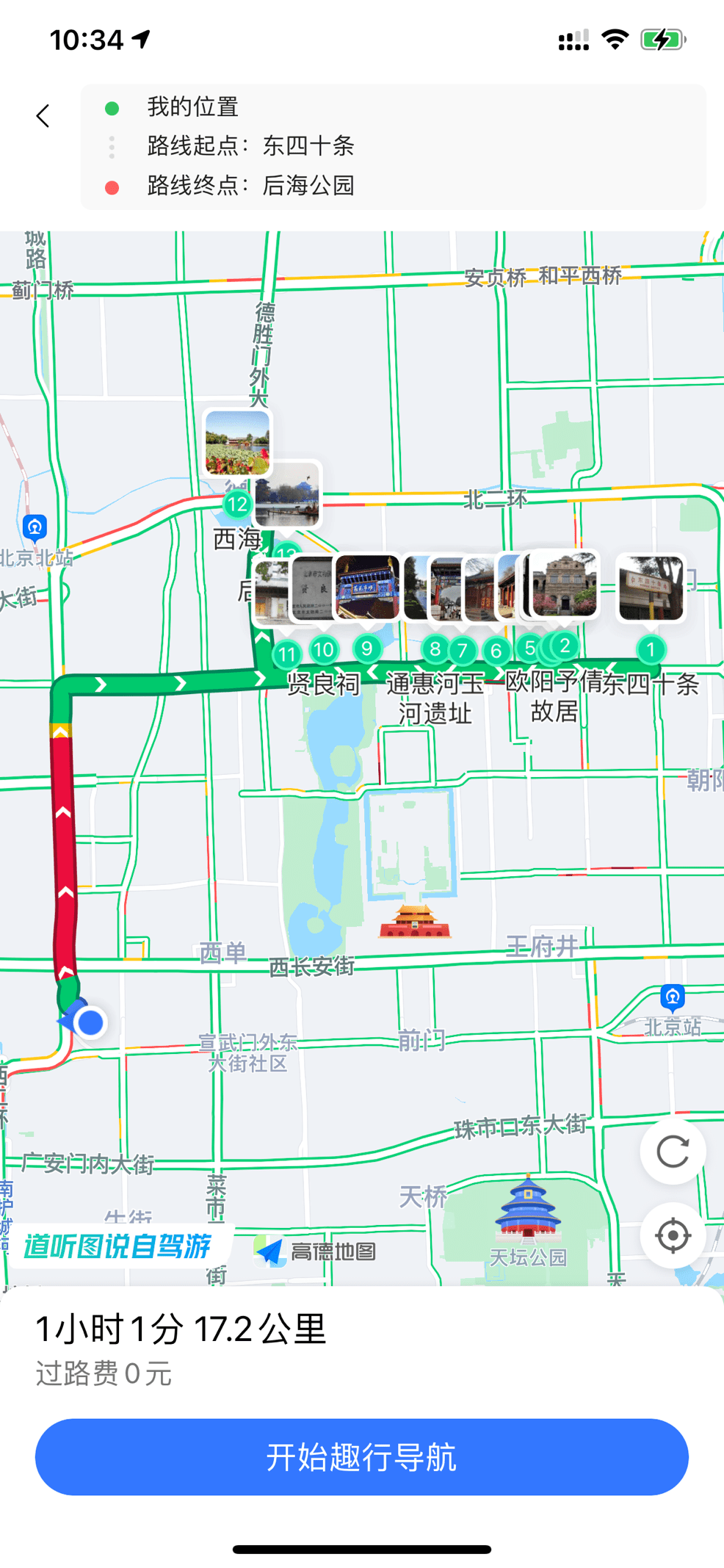Viewport: 724px width, 1568px height.
Task: Select numbered stop marker 10
Action: 323,649
